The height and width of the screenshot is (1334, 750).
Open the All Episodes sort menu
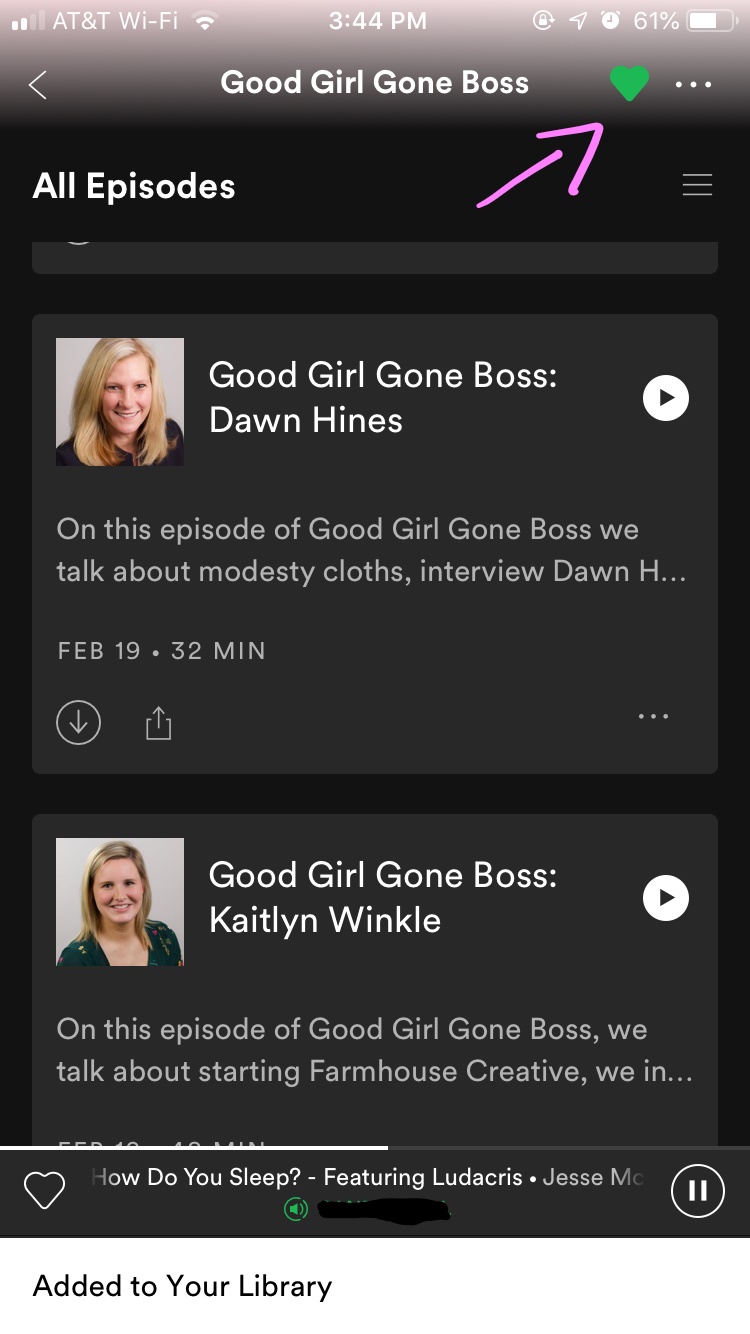click(x=696, y=185)
